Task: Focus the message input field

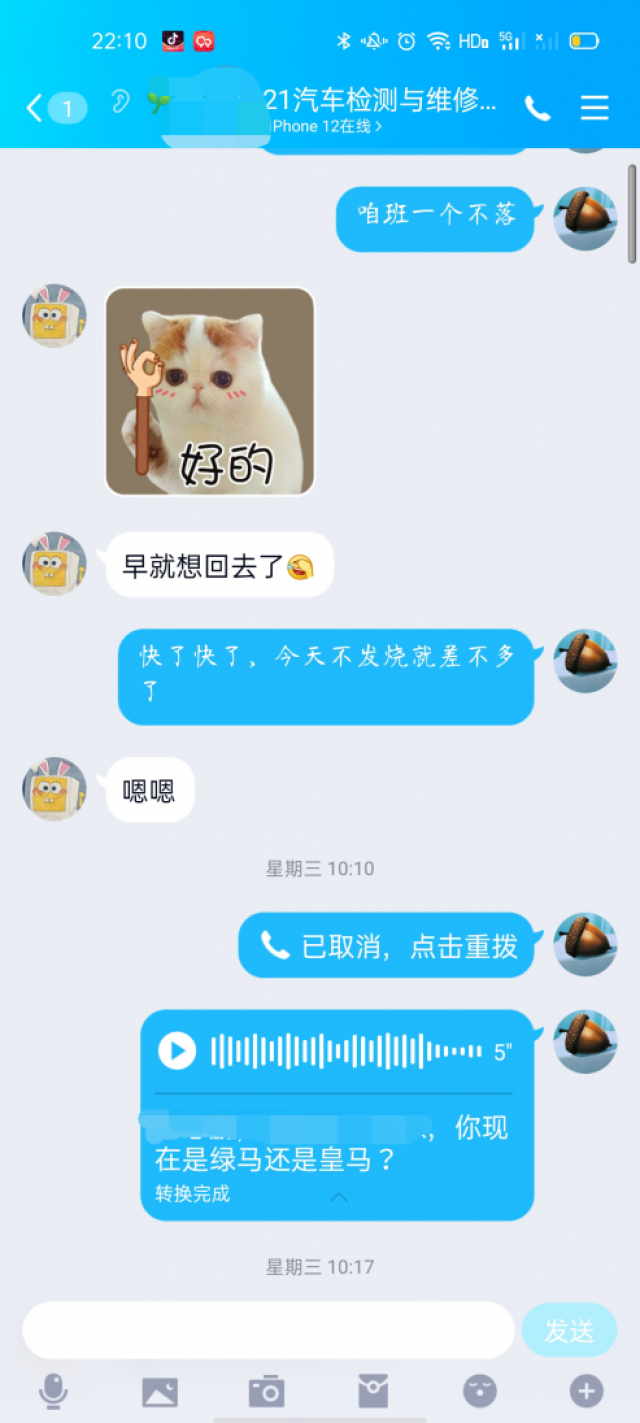Action: point(268,1329)
